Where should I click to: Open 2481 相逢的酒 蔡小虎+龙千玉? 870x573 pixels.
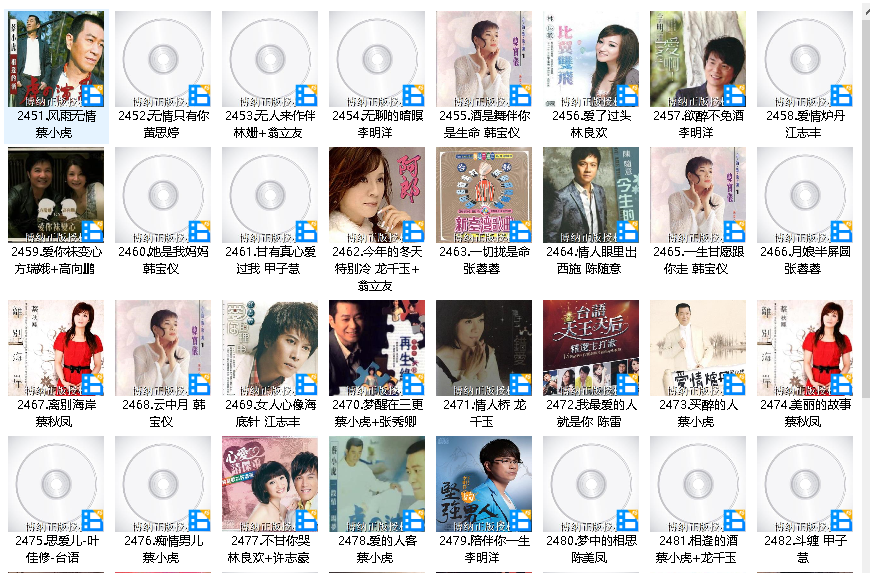pyautogui.click(x=697, y=483)
